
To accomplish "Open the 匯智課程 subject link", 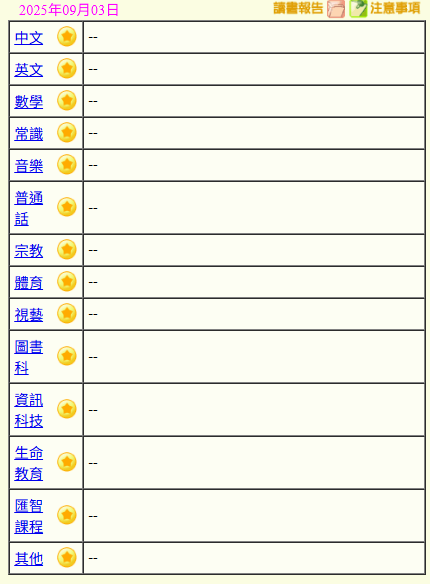I will [x=29, y=516].
